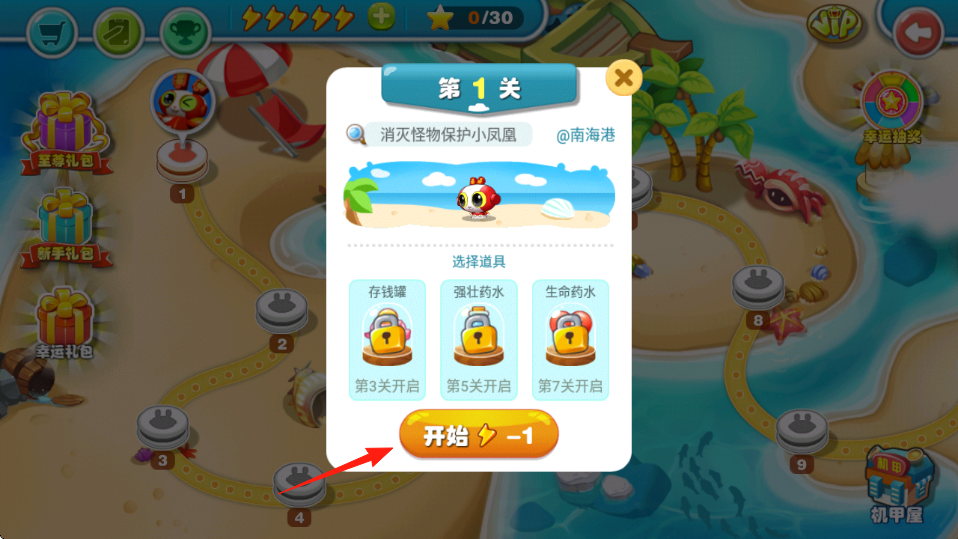
Task: Add more energy with the green plus
Action: coord(381,16)
